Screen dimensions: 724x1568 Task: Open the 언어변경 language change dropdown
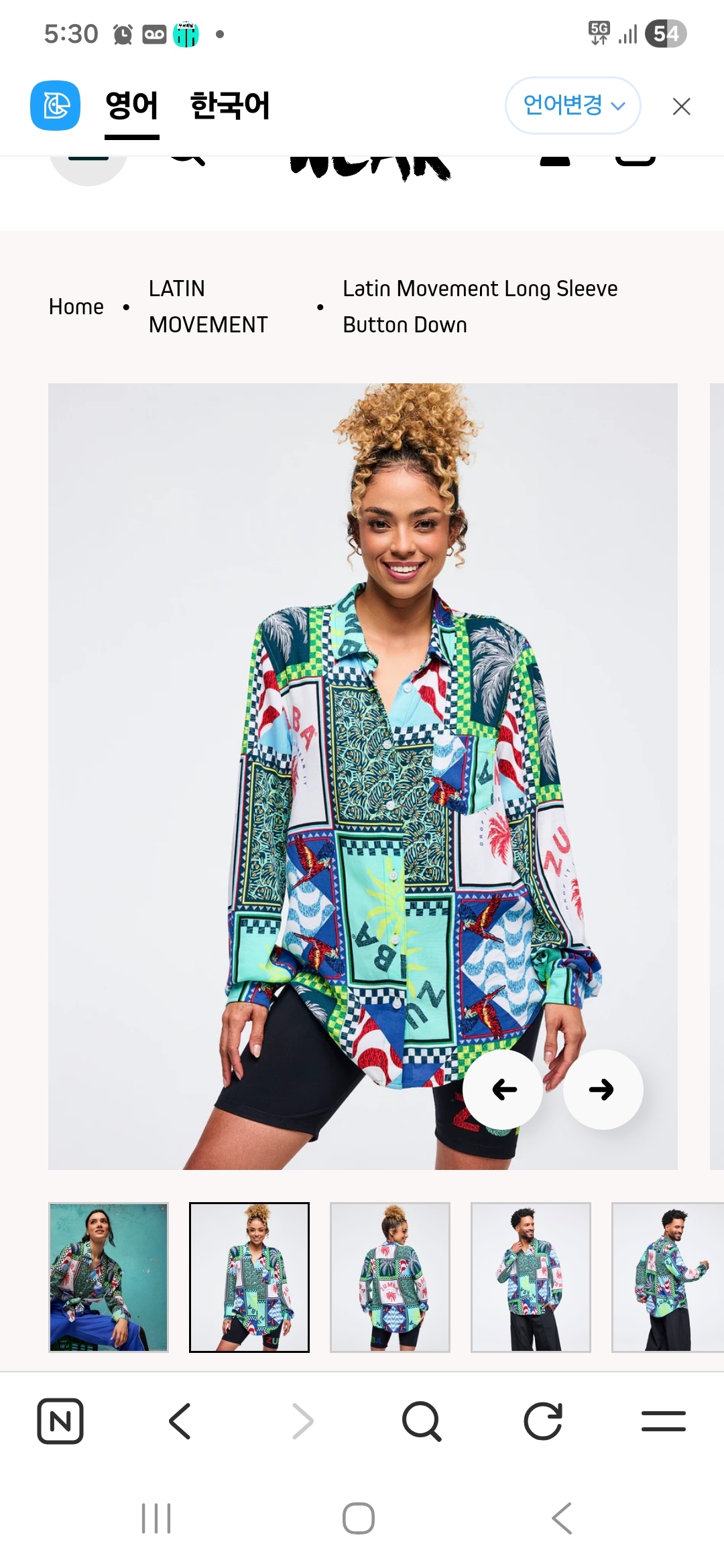(x=572, y=105)
